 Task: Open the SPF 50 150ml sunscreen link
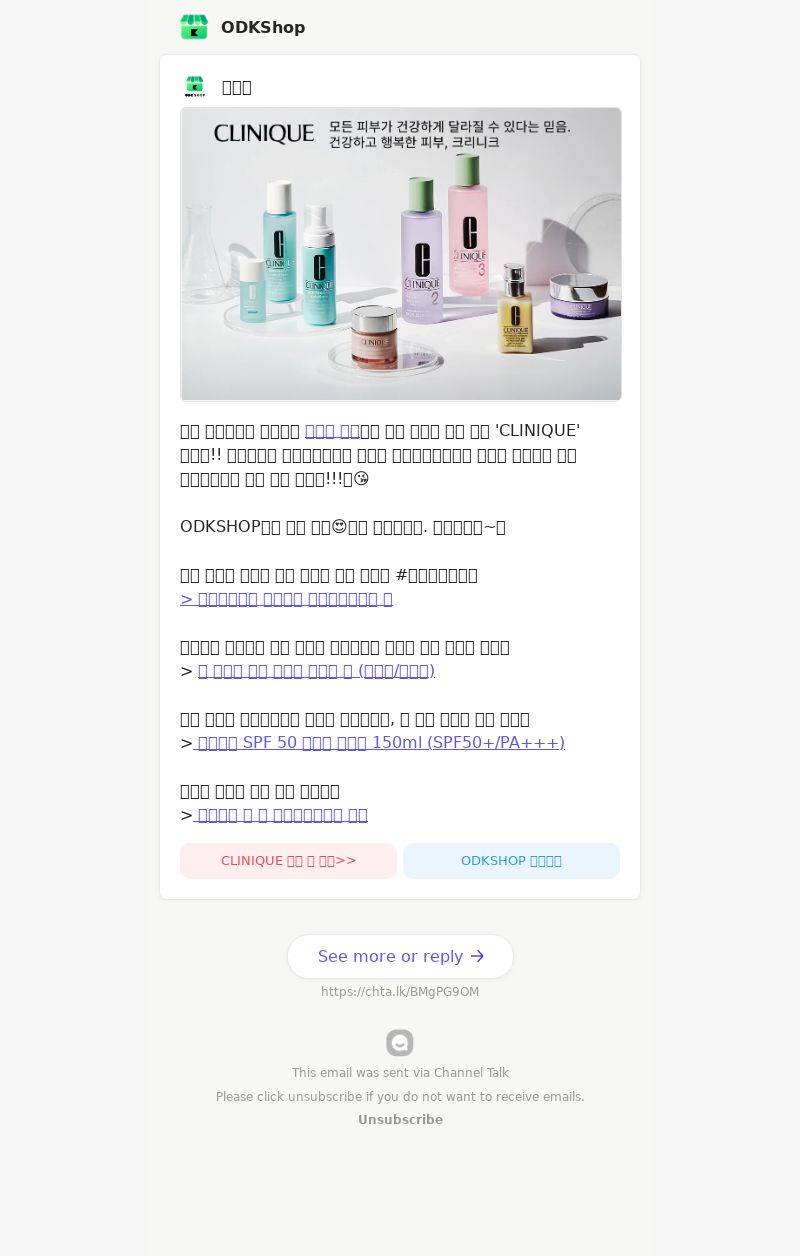point(380,743)
